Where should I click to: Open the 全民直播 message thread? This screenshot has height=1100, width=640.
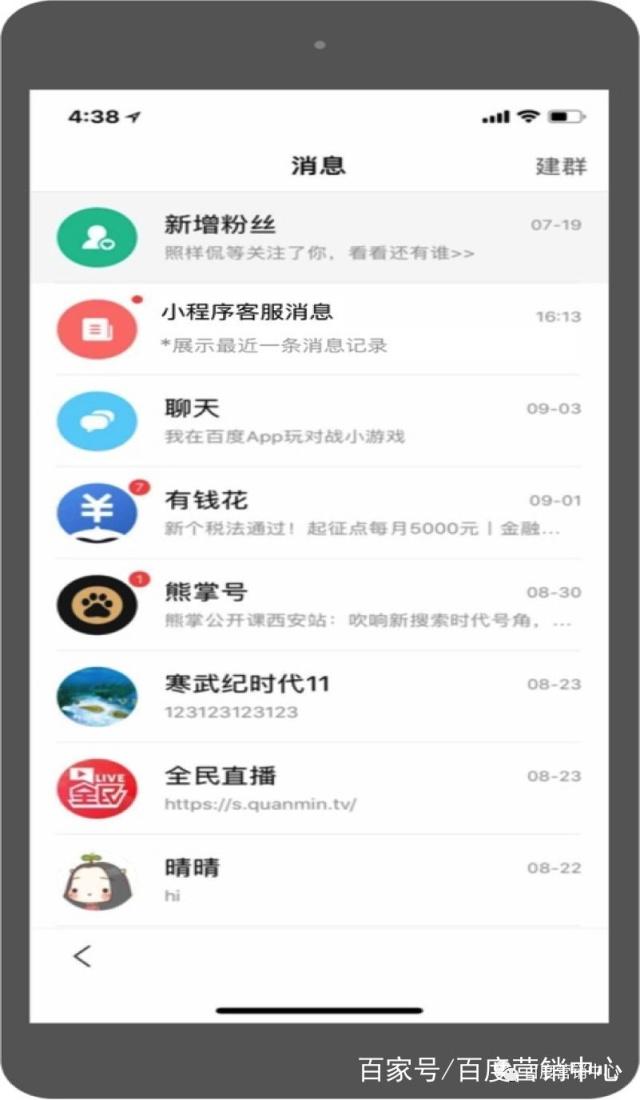[x=320, y=788]
